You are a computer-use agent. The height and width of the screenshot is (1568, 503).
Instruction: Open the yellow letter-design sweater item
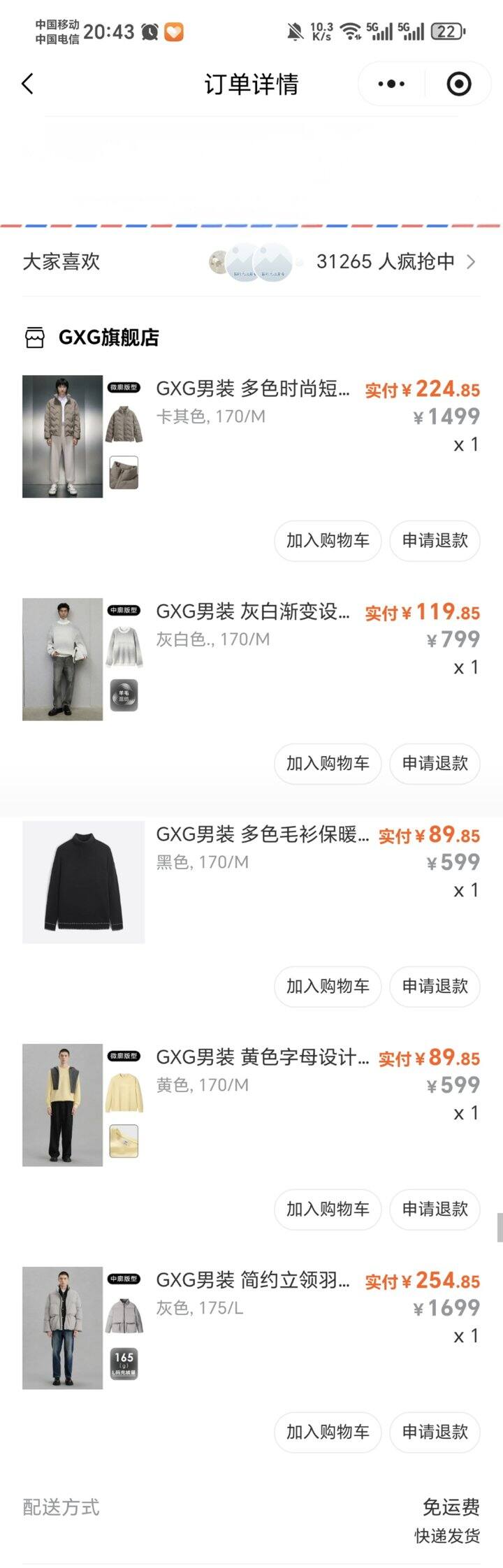coord(262,1057)
